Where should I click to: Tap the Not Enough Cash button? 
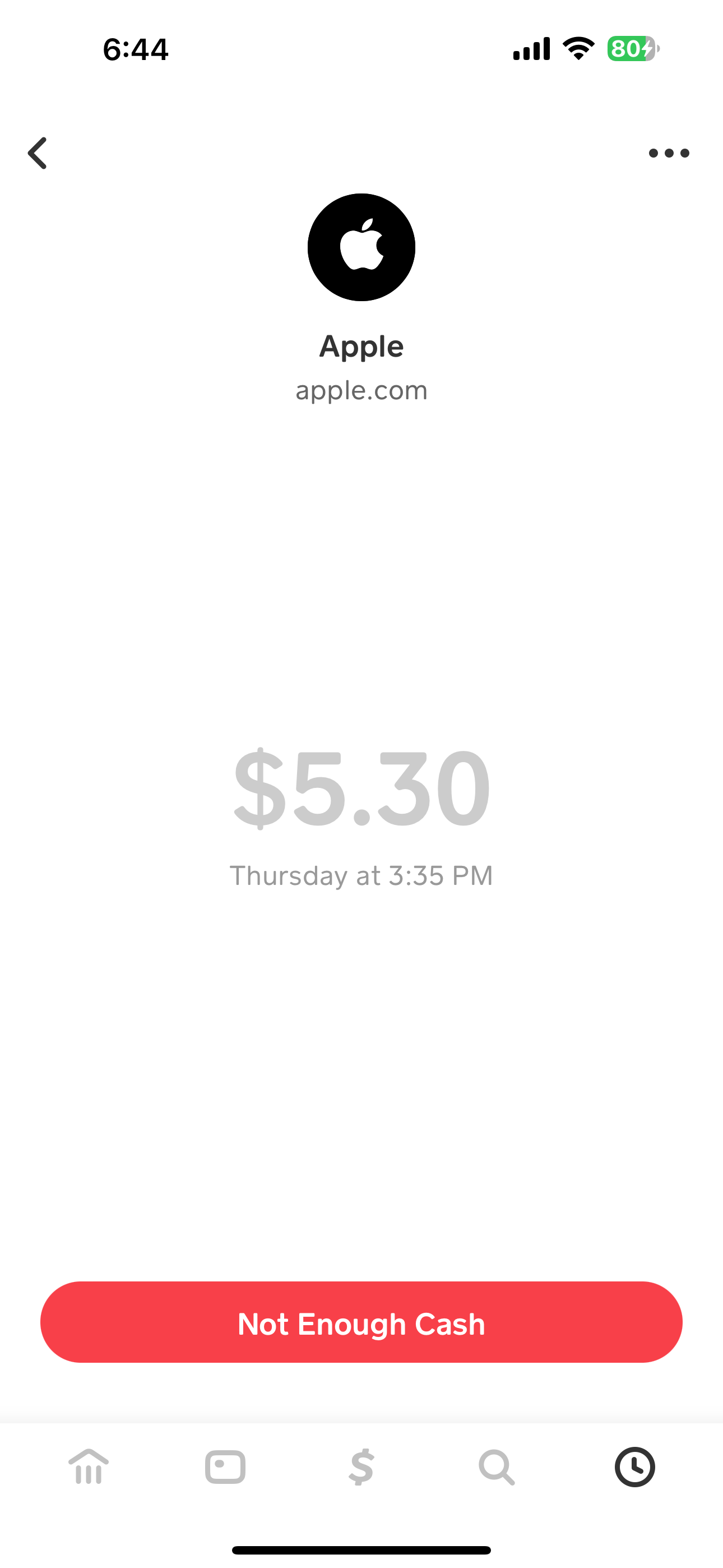pos(361,1323)
